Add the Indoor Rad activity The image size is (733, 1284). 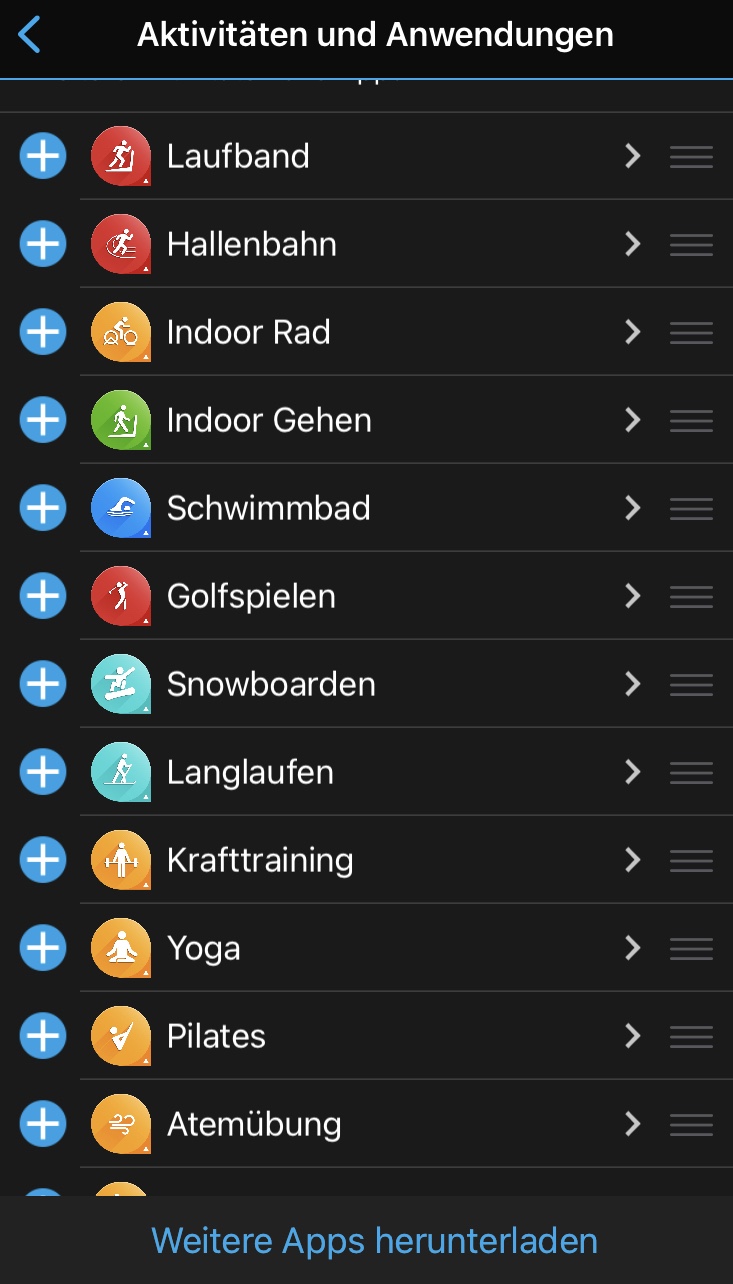coord(43,333)
